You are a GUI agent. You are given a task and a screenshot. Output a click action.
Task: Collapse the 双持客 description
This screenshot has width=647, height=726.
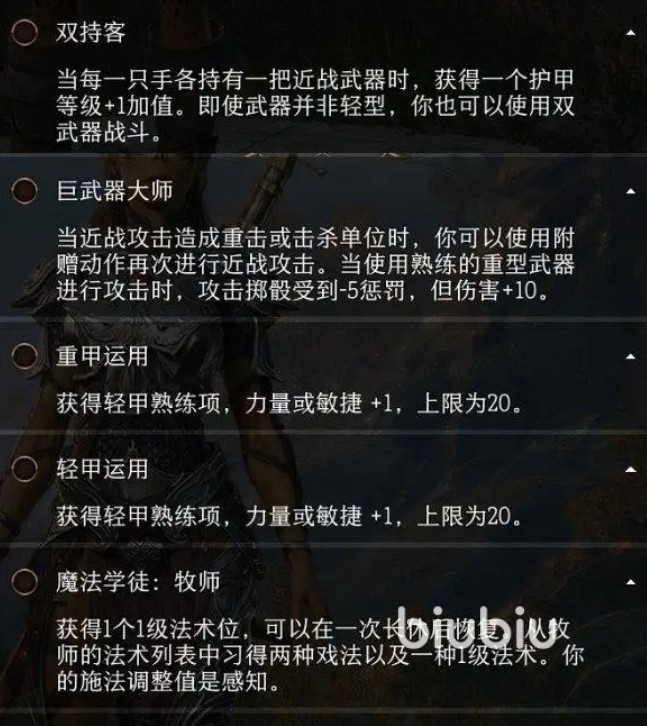(x=630, y=33)
